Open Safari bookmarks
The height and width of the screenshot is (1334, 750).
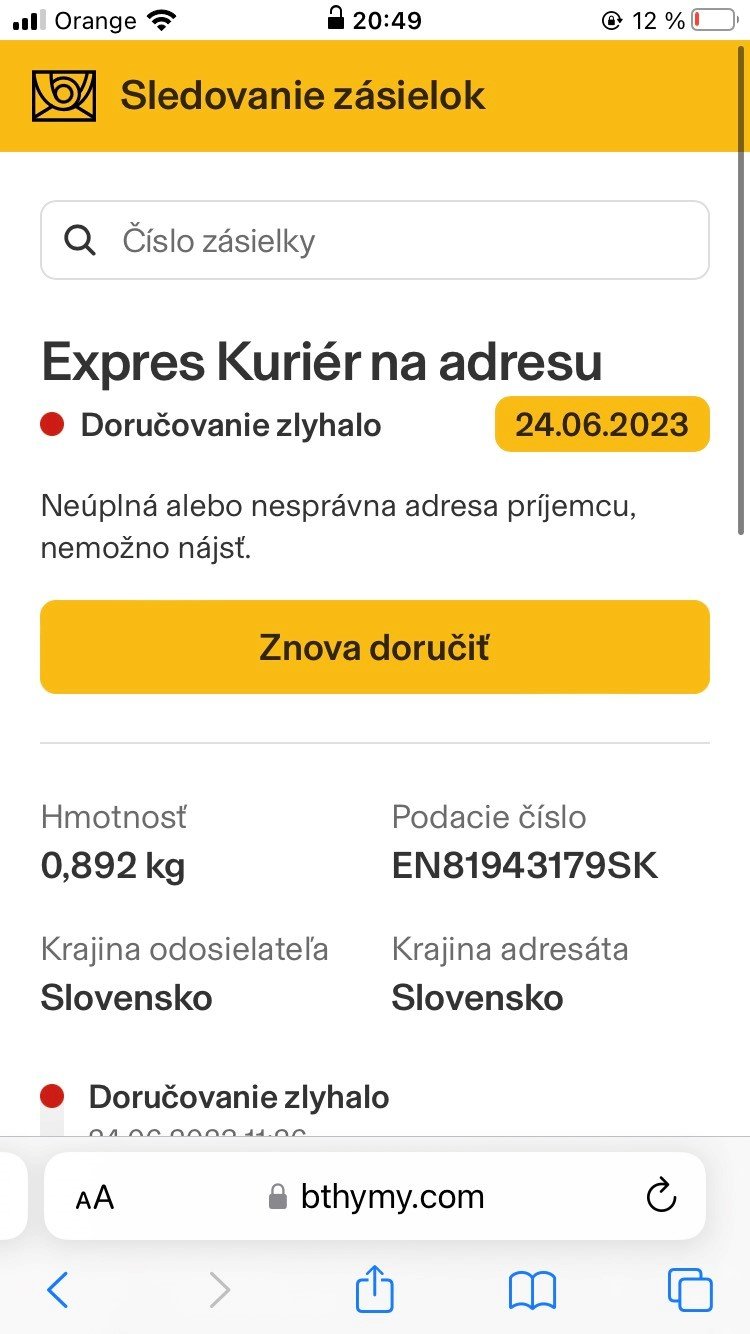click(x=532, y=1290)
